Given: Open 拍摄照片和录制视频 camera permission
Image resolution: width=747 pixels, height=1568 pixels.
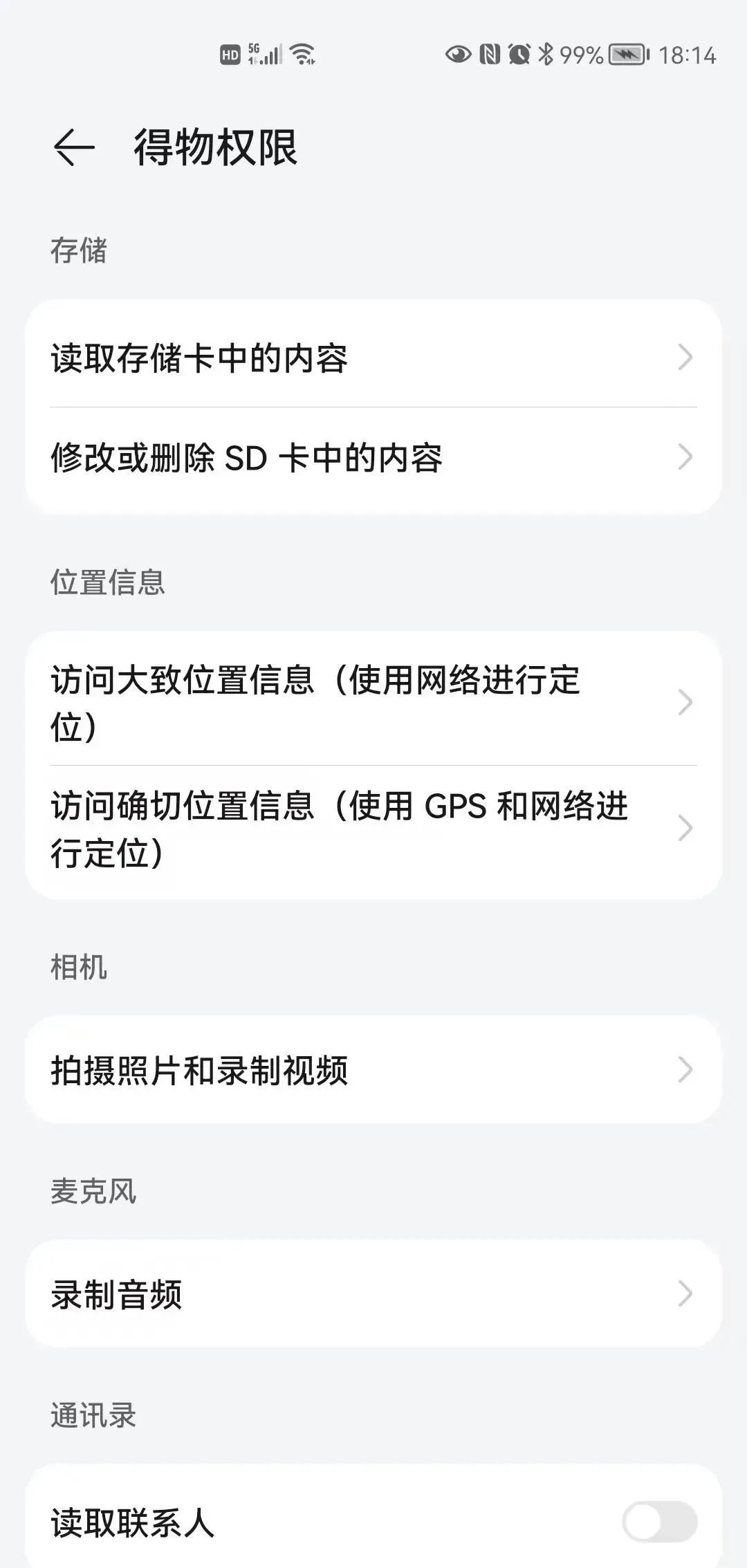Looking at the screenshot, I should pos(373,1069).
